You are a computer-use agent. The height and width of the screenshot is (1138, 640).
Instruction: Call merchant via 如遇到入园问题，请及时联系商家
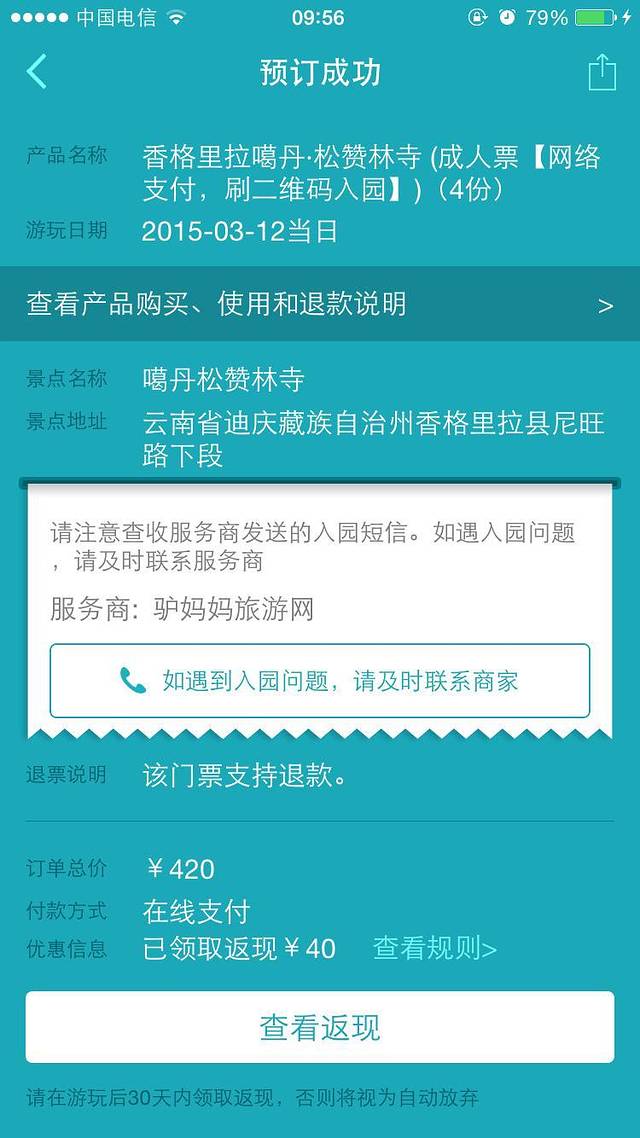(320, 681)
